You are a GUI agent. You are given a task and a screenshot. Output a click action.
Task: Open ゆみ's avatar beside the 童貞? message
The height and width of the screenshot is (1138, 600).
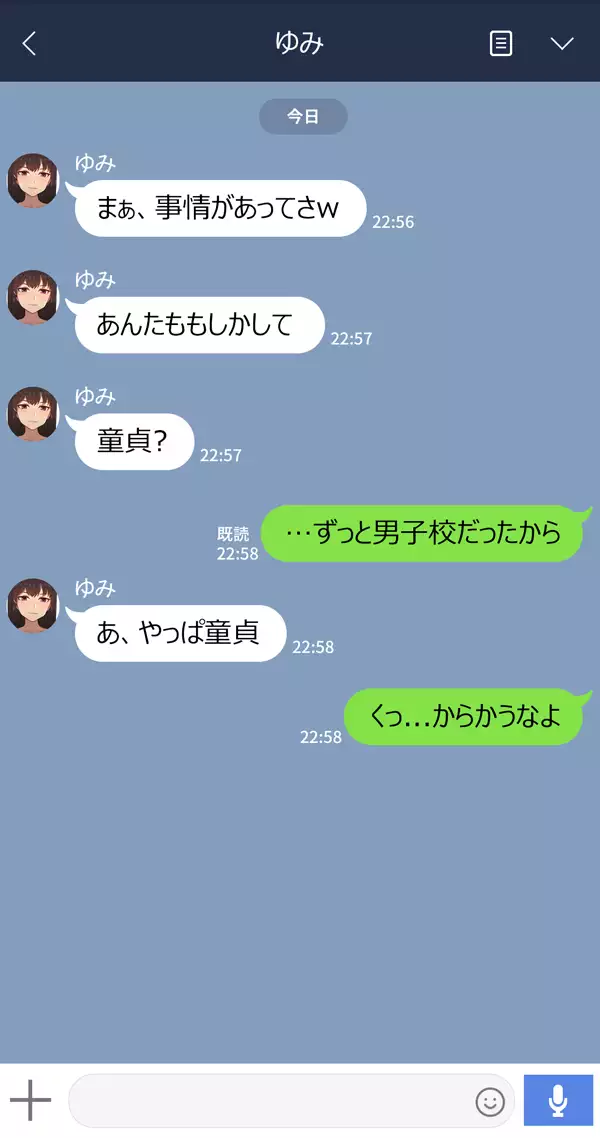(x=34, y=414)
